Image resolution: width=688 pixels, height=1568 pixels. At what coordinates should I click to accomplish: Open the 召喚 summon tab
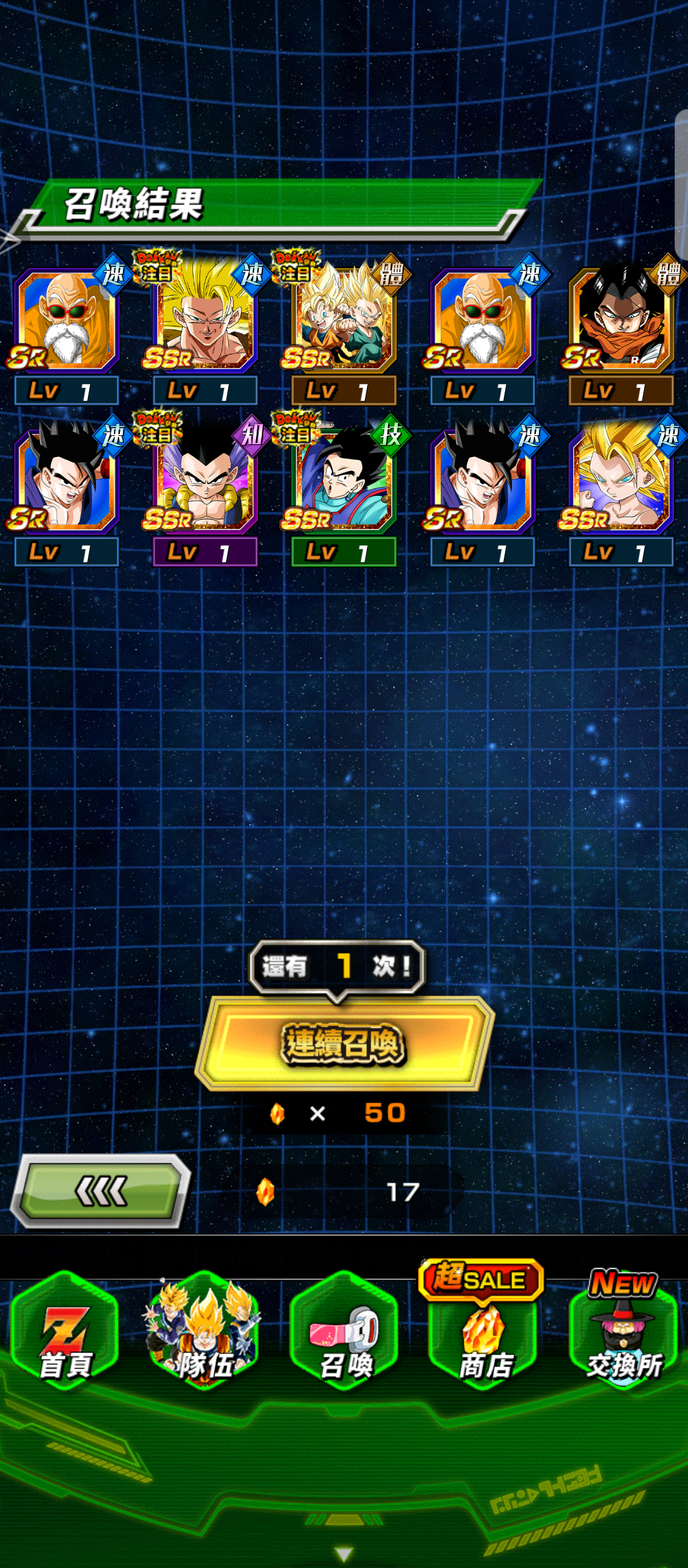click(x=345, y=1333)
